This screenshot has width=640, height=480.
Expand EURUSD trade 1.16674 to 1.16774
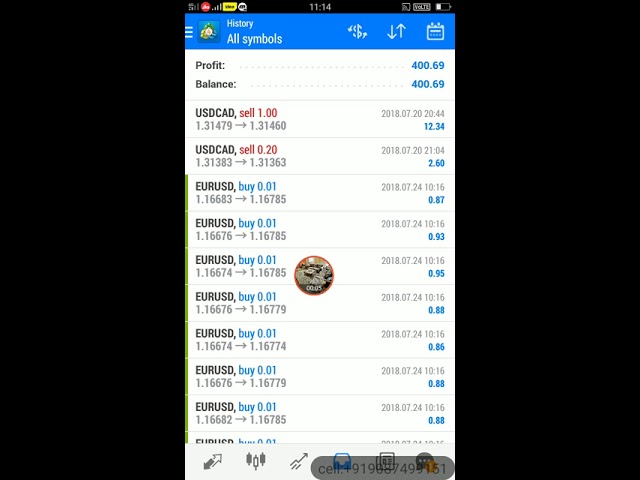[x=320, y=340]
